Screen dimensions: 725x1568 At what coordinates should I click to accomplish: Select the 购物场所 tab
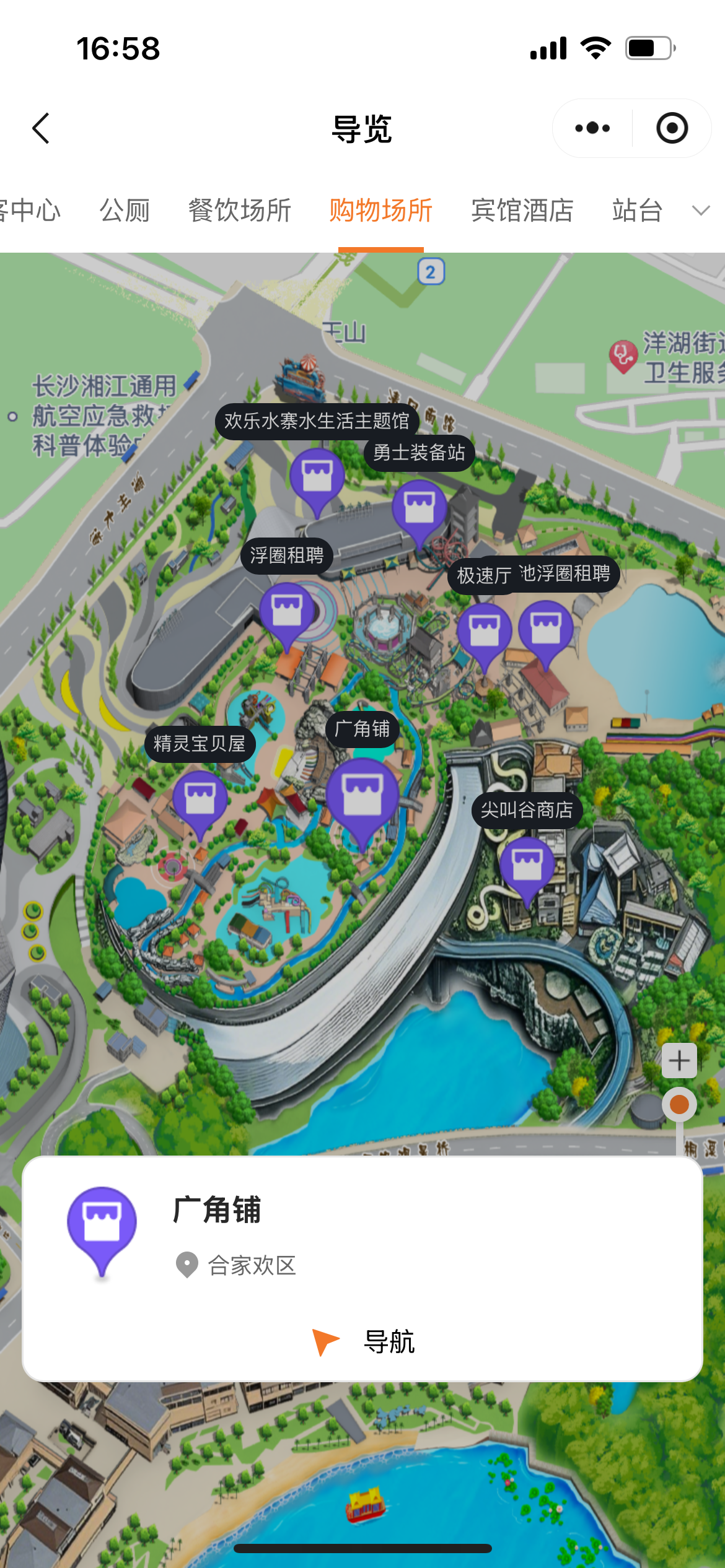pos(380,211)
